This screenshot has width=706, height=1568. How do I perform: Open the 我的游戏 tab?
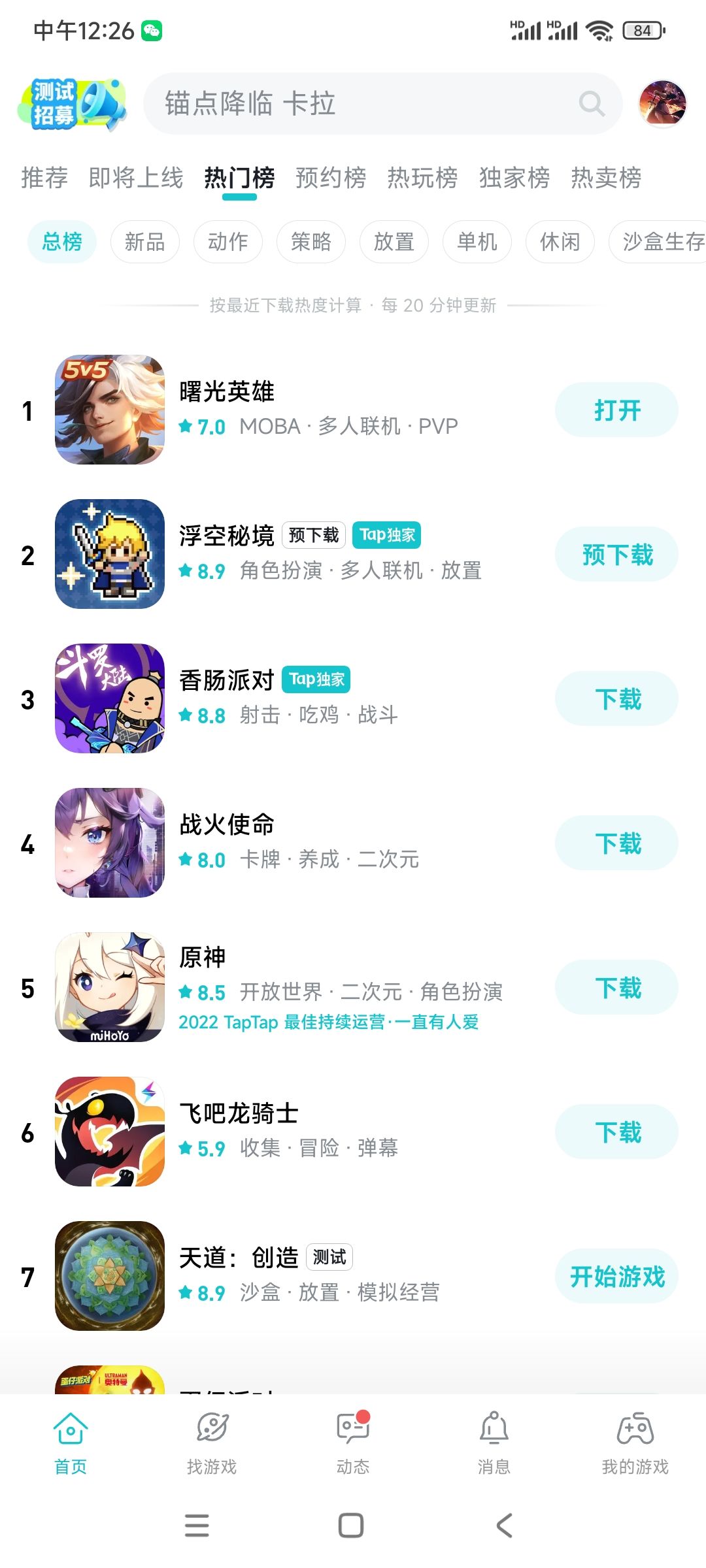635,1443
